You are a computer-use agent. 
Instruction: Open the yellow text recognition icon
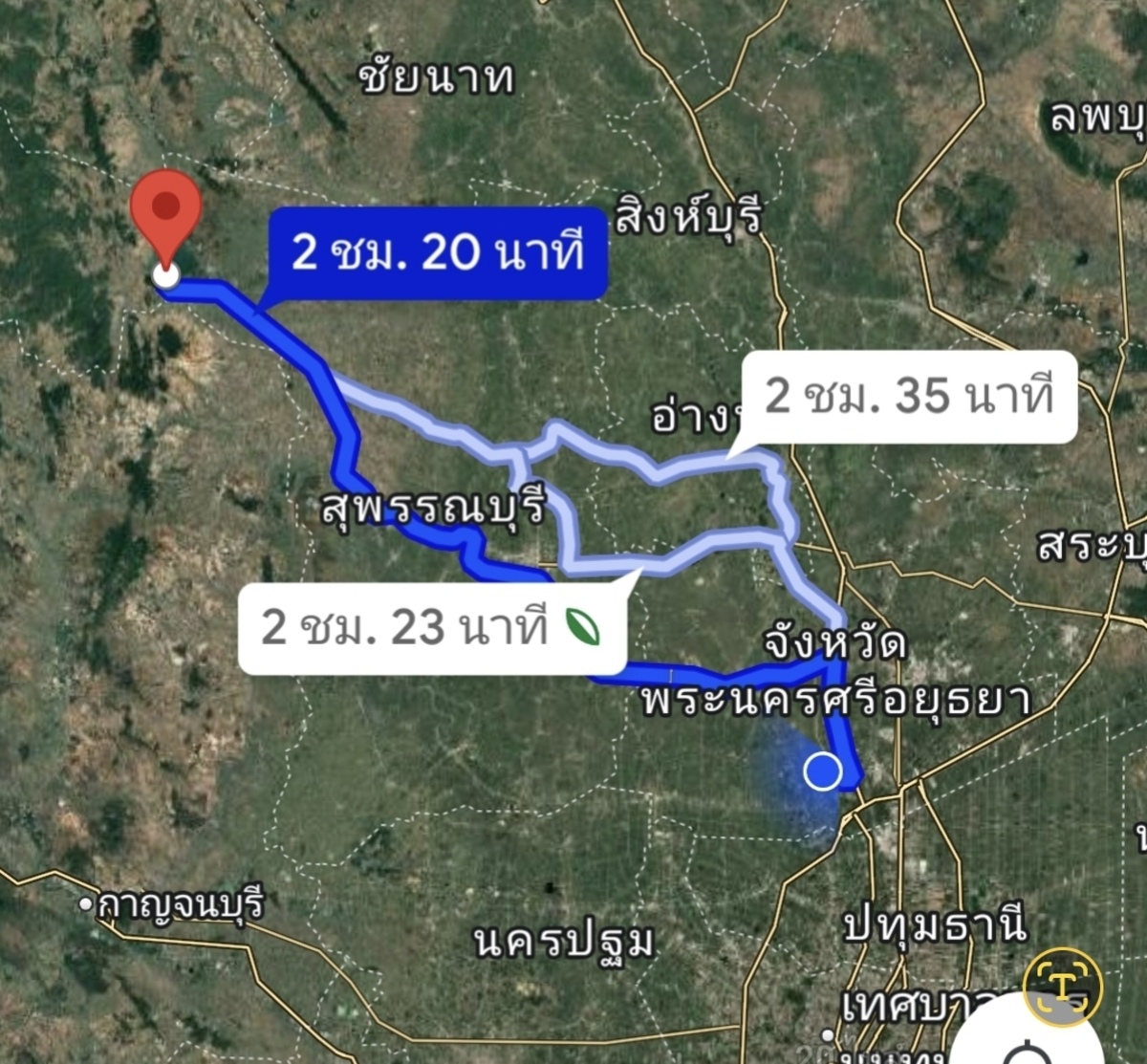click(1062, 987)
